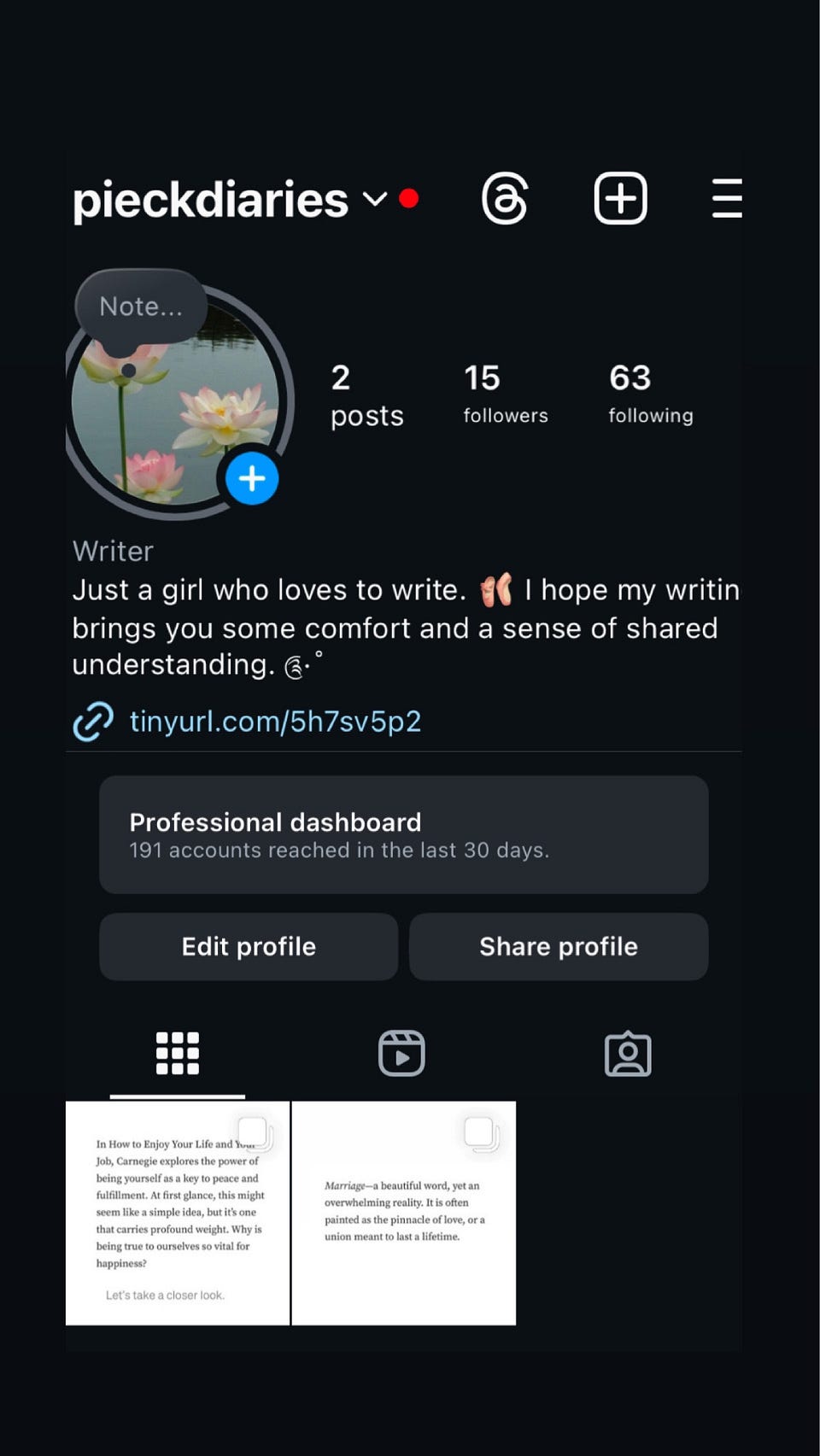The width and height of the screenshot is (820, 1456).
Task: Tap the Note bubble above the profile picture
Action: click(141, 306)
